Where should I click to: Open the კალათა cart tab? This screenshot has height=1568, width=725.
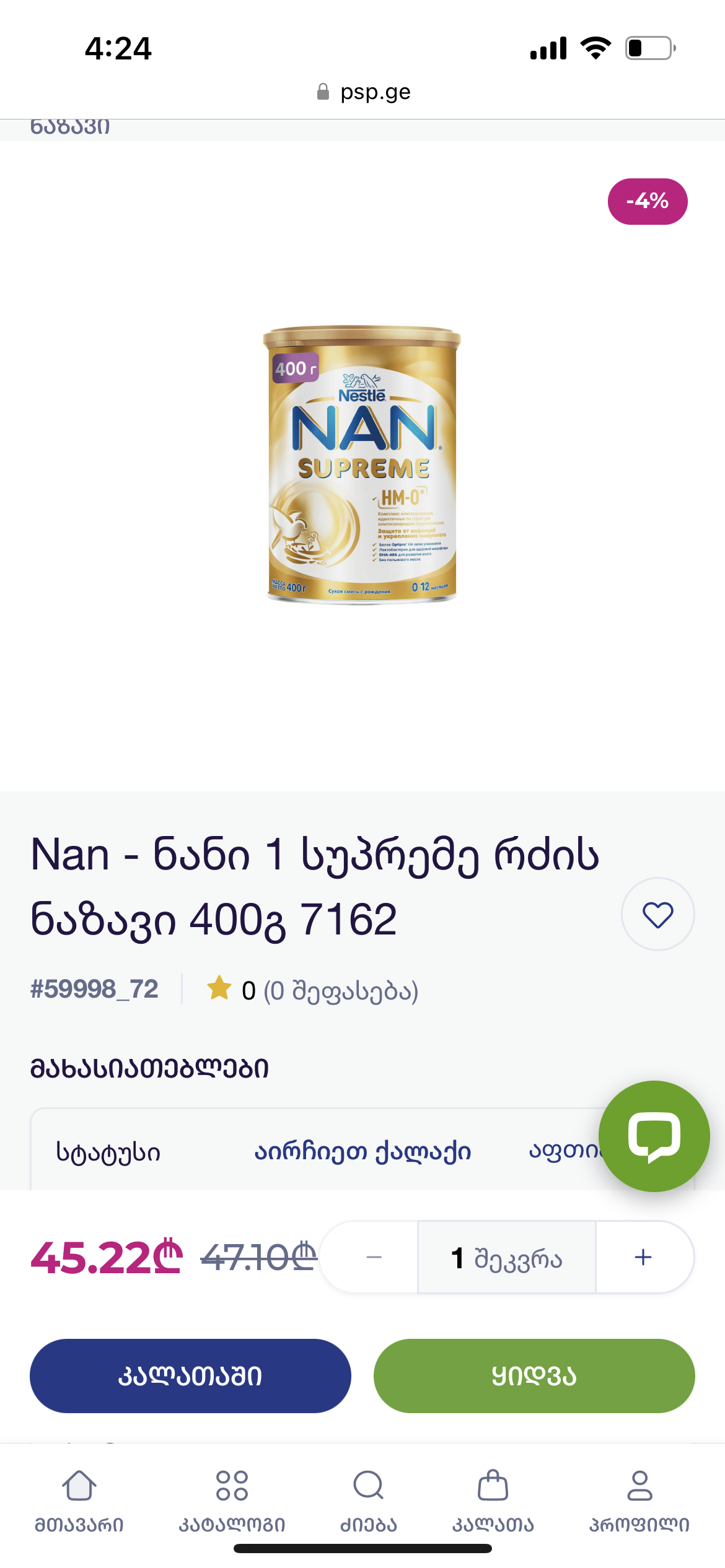[x=493, y=1500]
